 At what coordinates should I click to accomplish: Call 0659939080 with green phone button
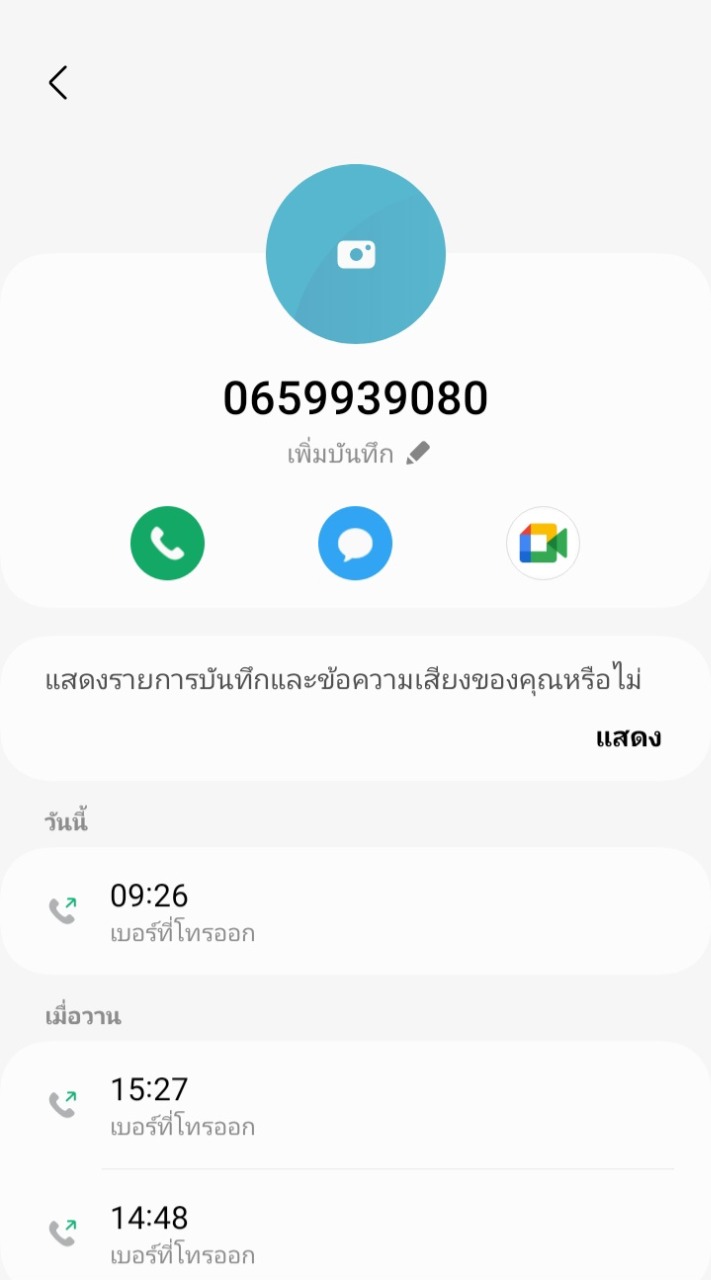[x=167, y=544]
